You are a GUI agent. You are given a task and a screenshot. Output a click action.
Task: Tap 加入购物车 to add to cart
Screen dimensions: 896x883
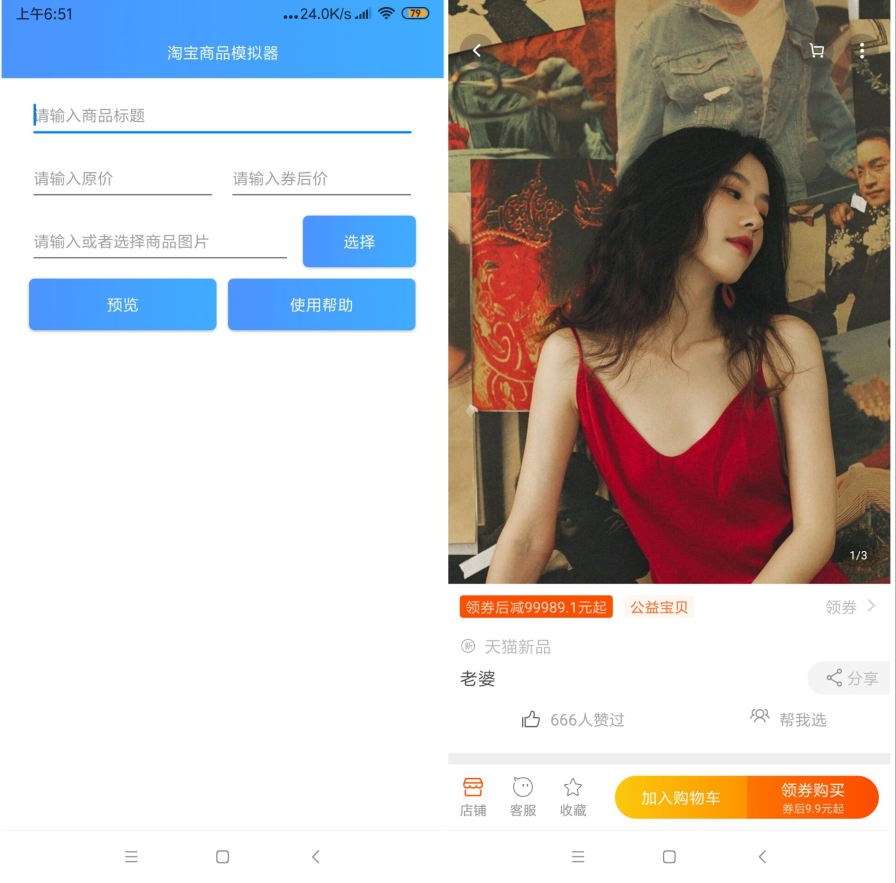point(681,798)
